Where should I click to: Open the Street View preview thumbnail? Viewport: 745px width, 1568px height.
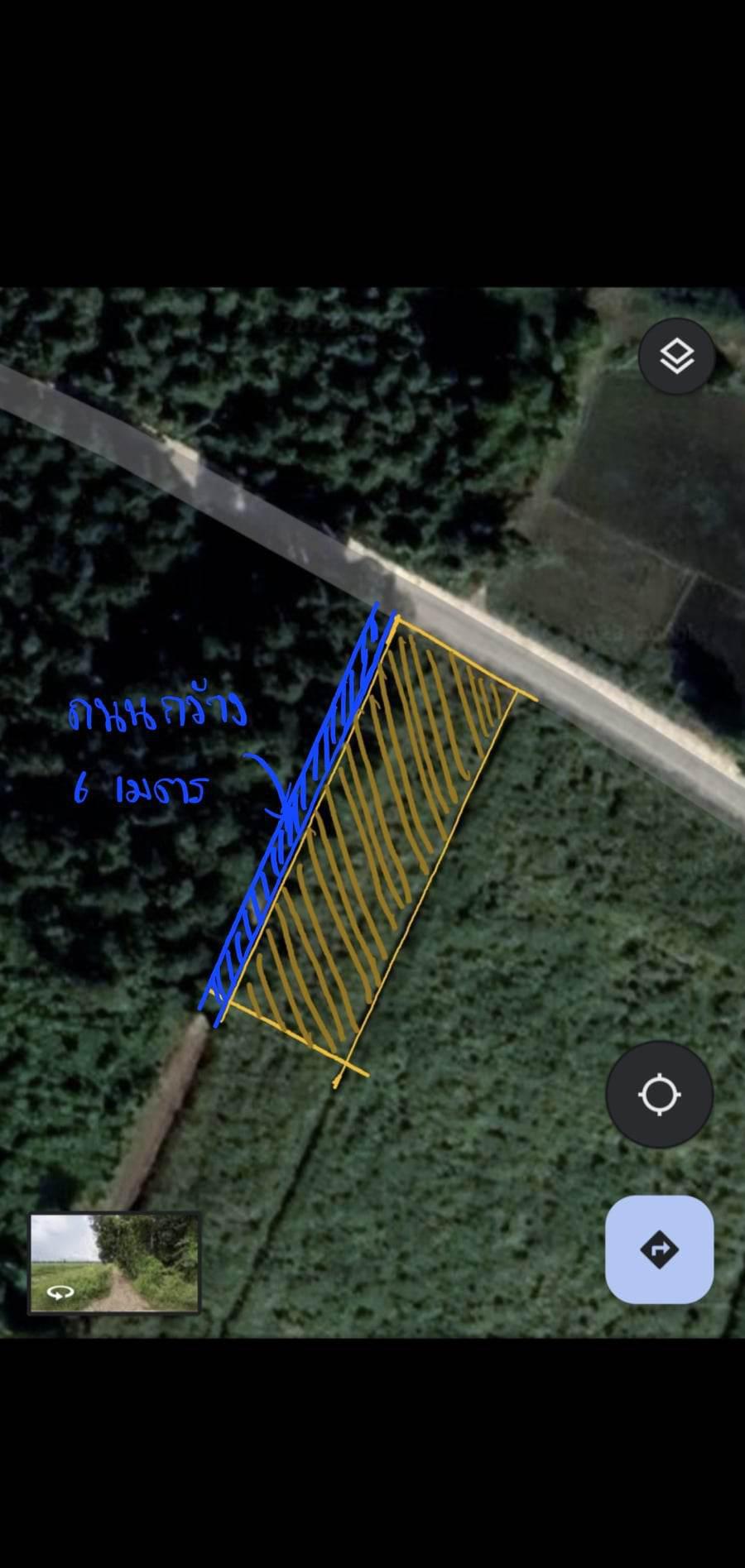pyautogui.click(x=114, y=1264)
